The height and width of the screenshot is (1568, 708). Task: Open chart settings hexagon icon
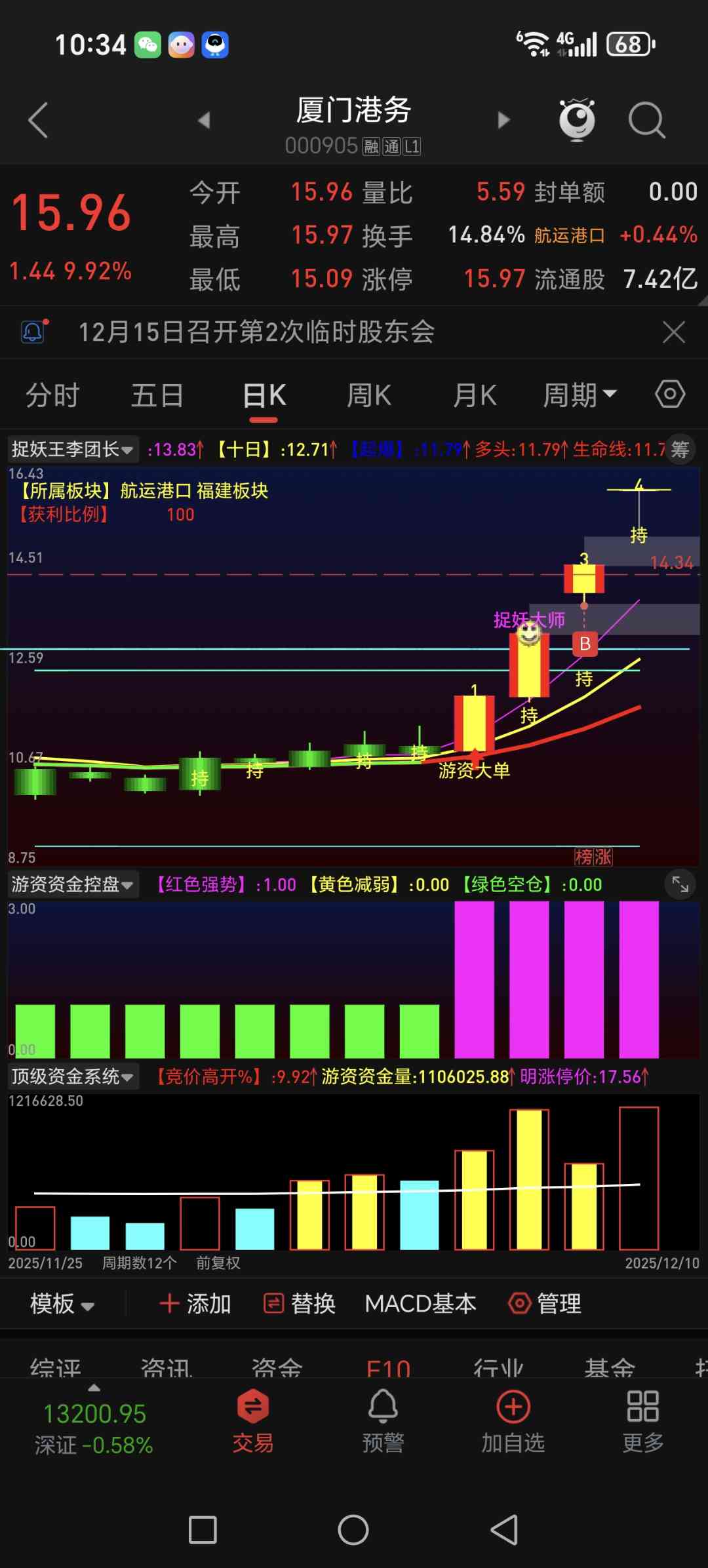coord(670,395)
